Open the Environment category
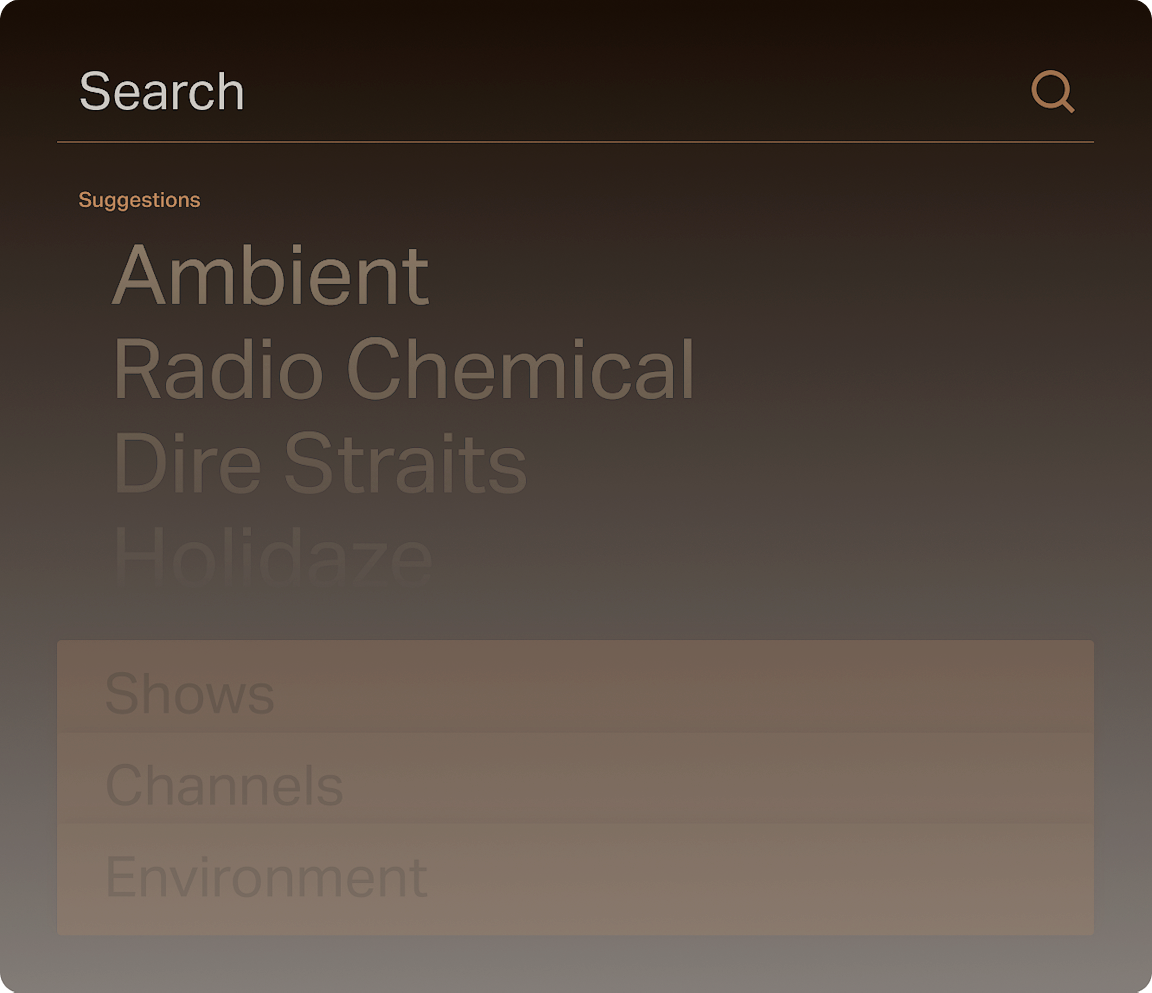Screen dimensions: 1152x993 point(575,878)
